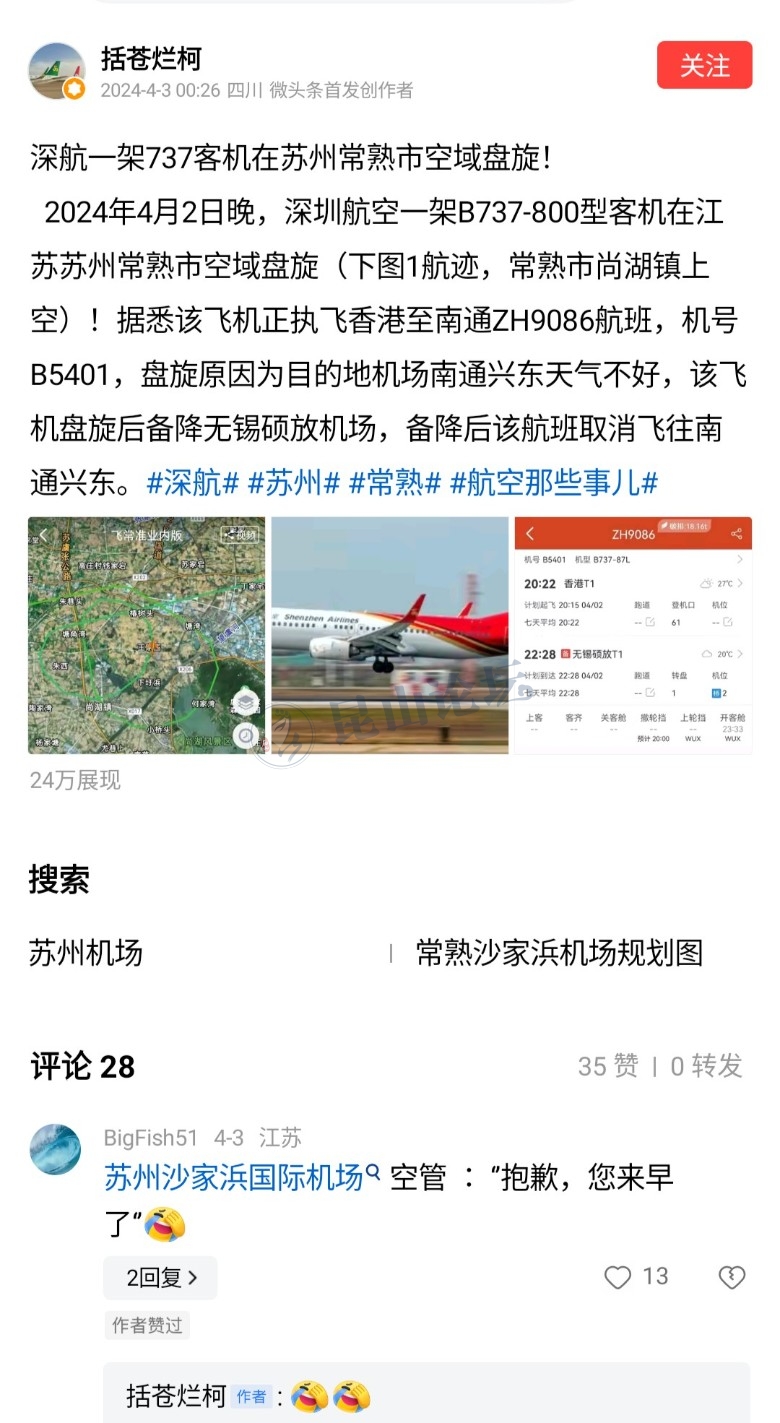Open 括苍烂柯's profile avatar
The image size is (780, 1423).
[x=57, y=71]
